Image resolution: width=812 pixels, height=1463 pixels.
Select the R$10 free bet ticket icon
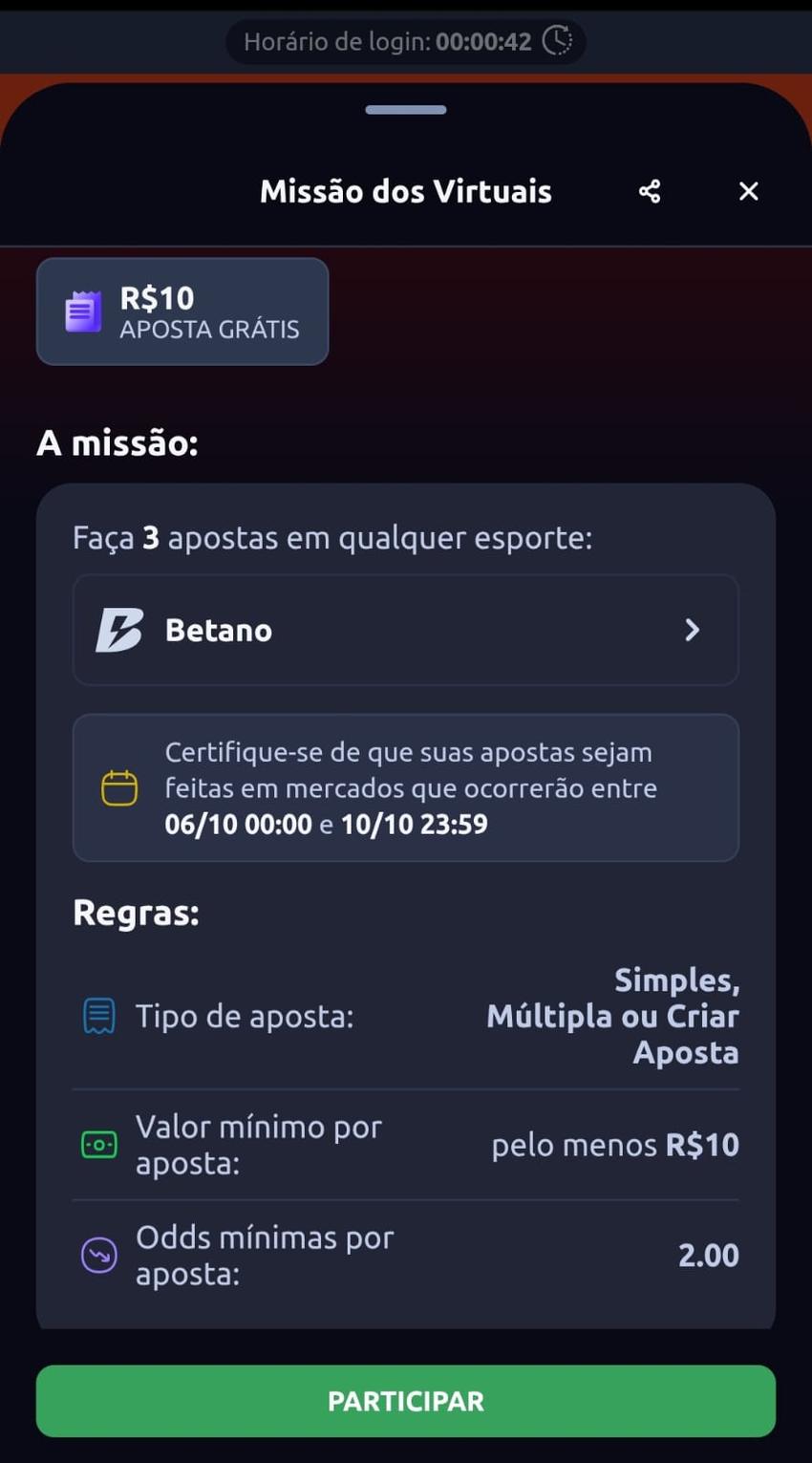pos(83,310)
